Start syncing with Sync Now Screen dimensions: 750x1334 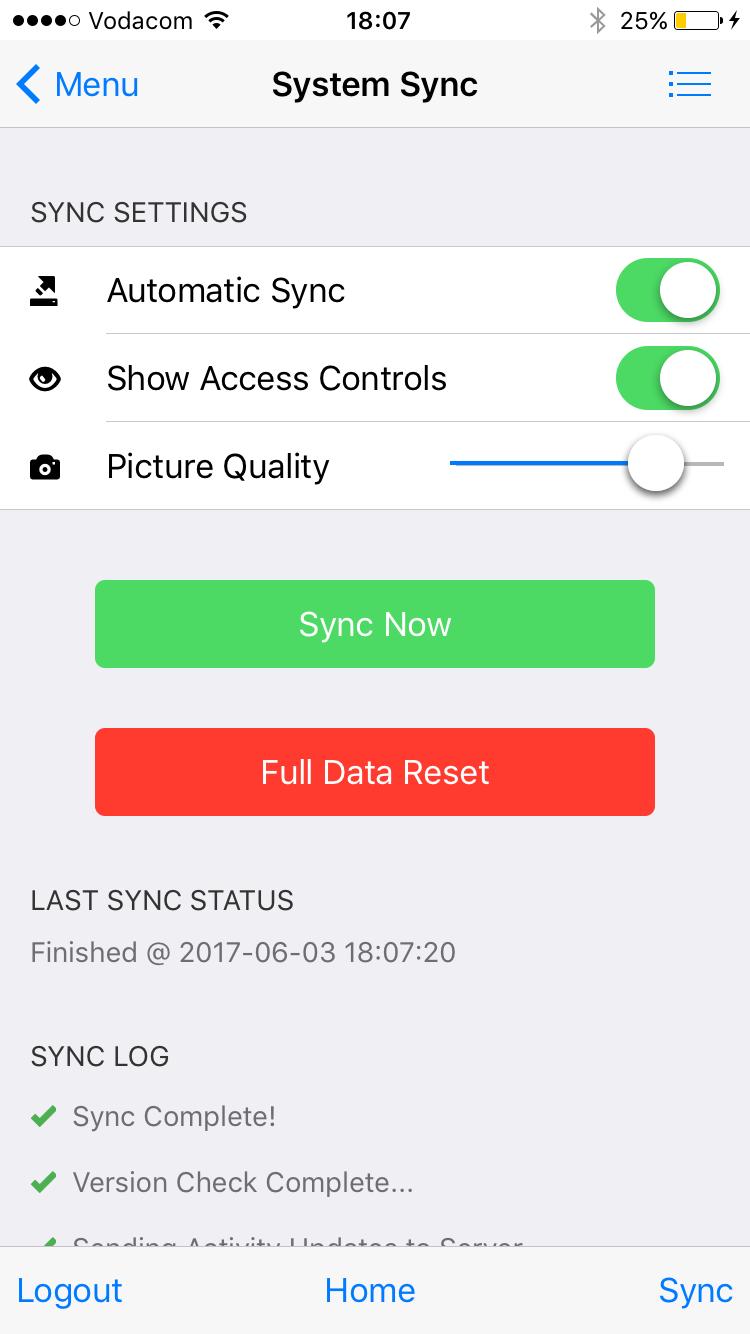point(375,624)
